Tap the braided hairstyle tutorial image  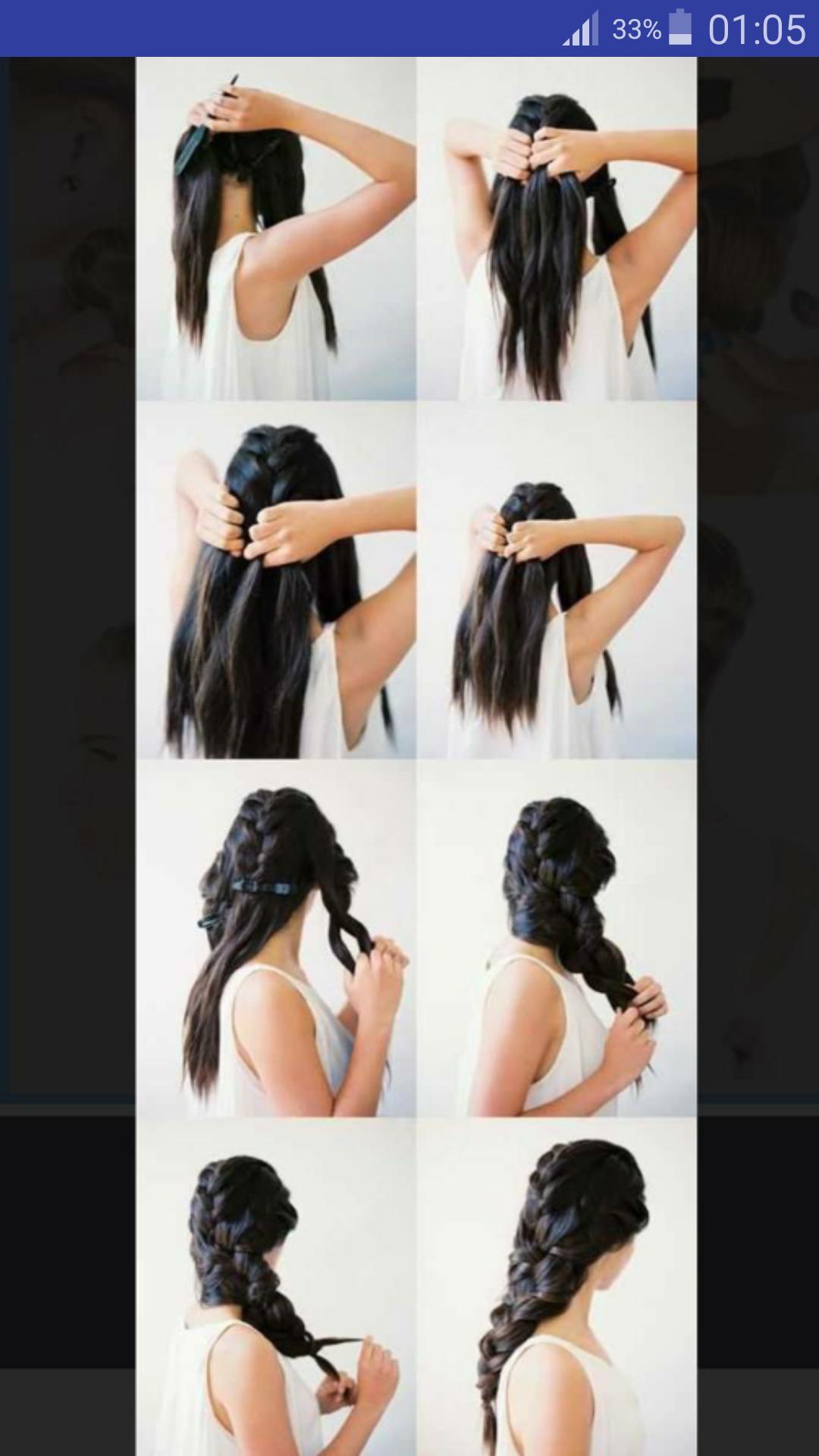click(416, 756)
